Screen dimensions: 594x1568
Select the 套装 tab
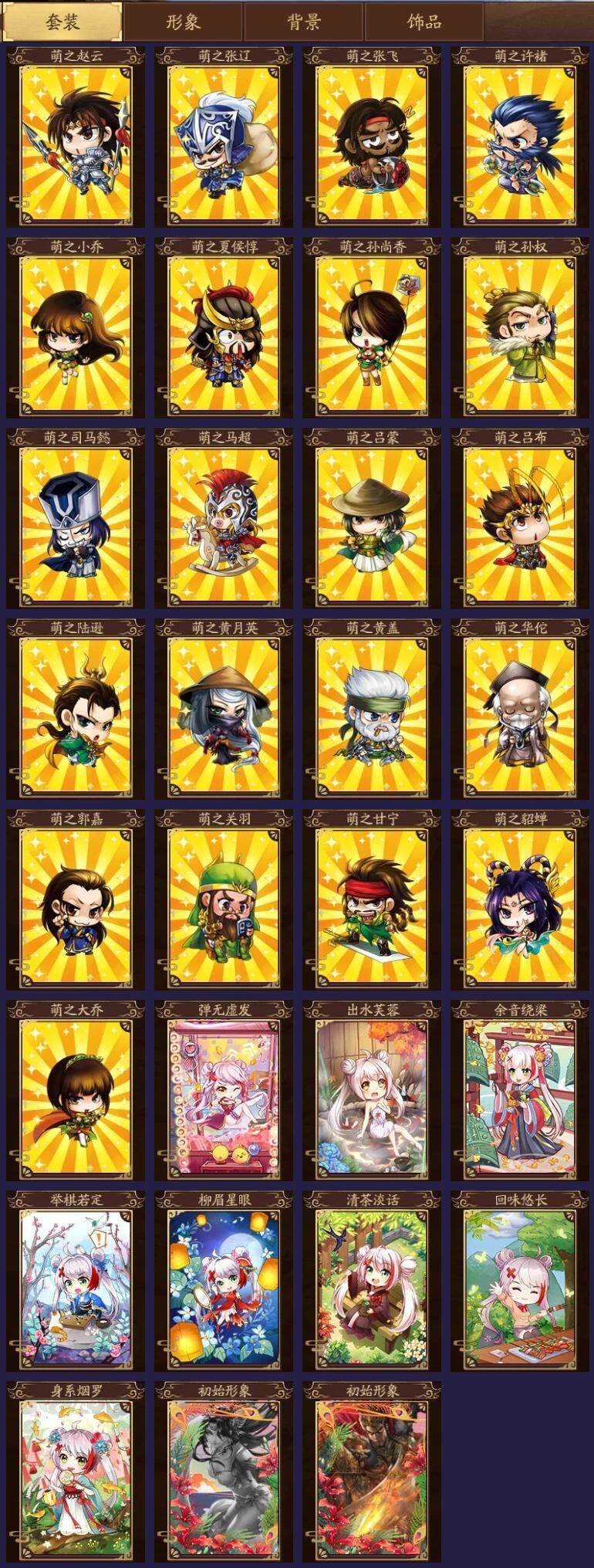pos(62,22)
